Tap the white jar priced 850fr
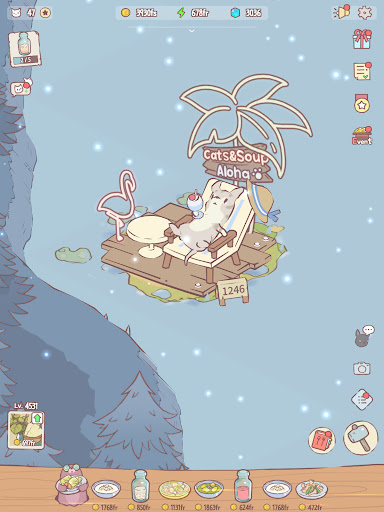The height and width of the screenshot is (512, 384). (x=140, y=487)
